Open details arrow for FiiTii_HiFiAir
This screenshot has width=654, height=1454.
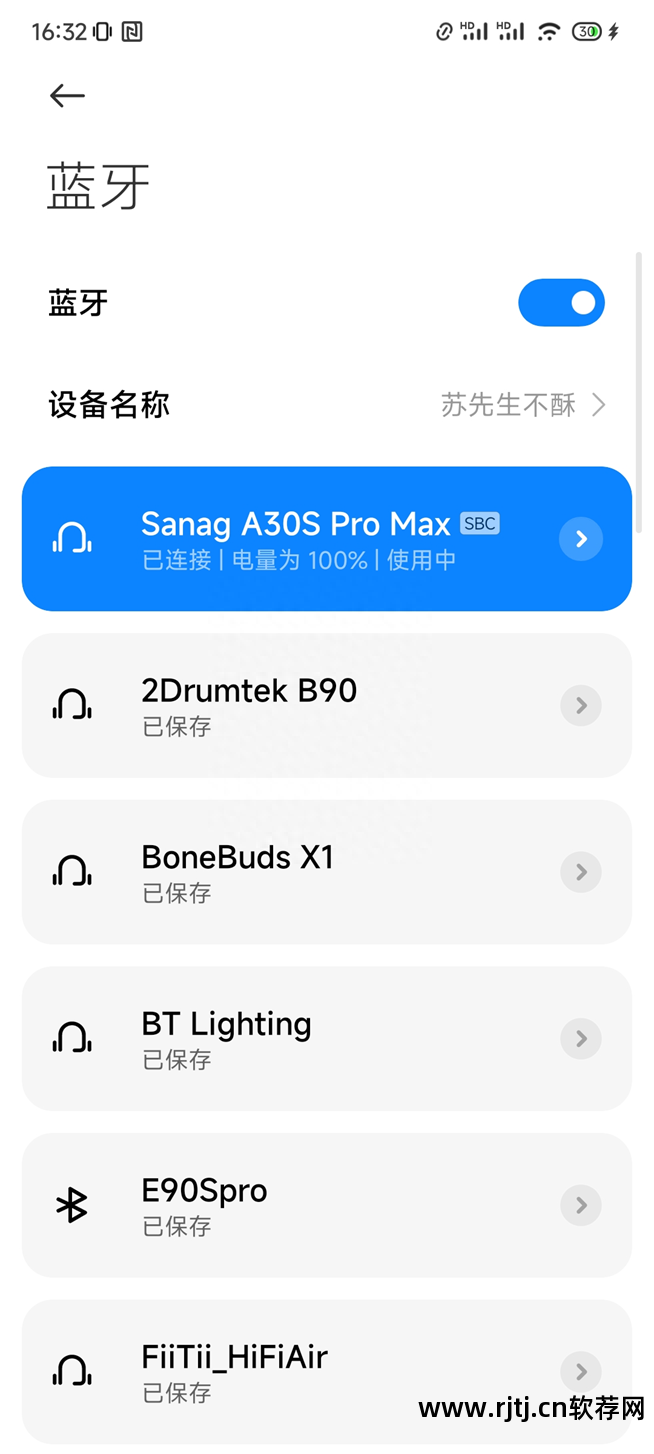click(580, 1371)
